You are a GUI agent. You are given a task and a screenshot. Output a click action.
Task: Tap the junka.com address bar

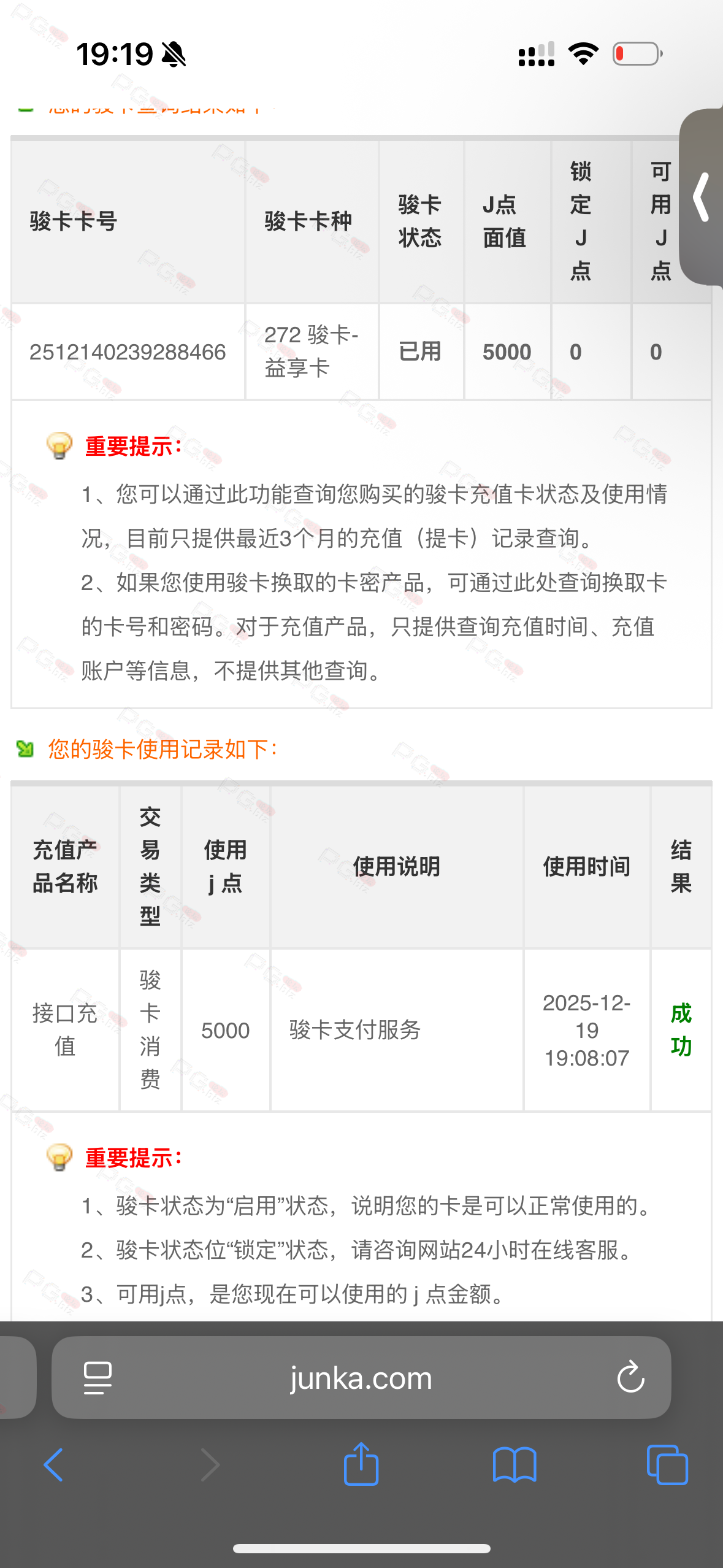[x=361, y=1377]
